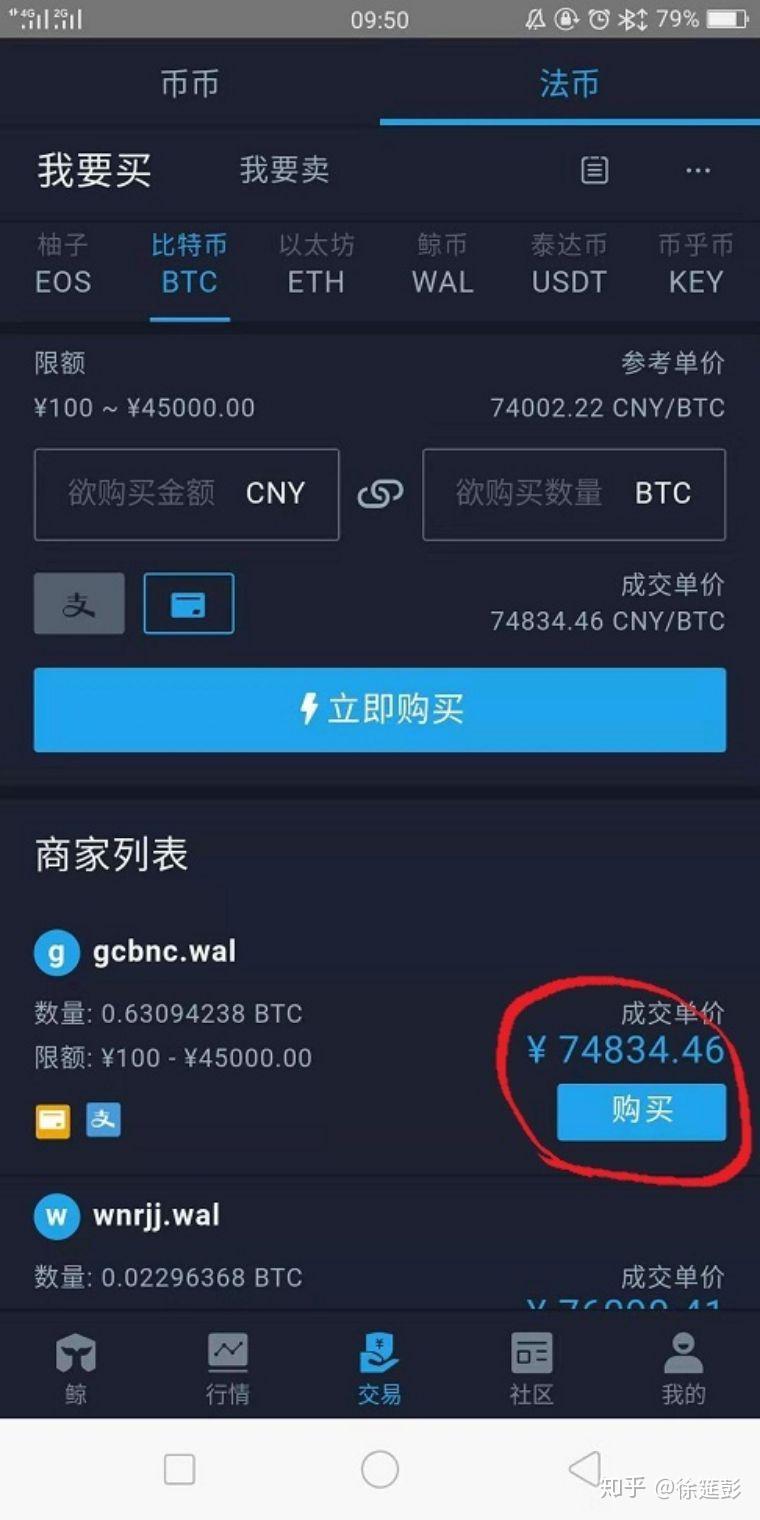Image resolution: width=760 pixels, height=1520 pixels.
Task: Open the orders list icon
Action: [594, 170]
